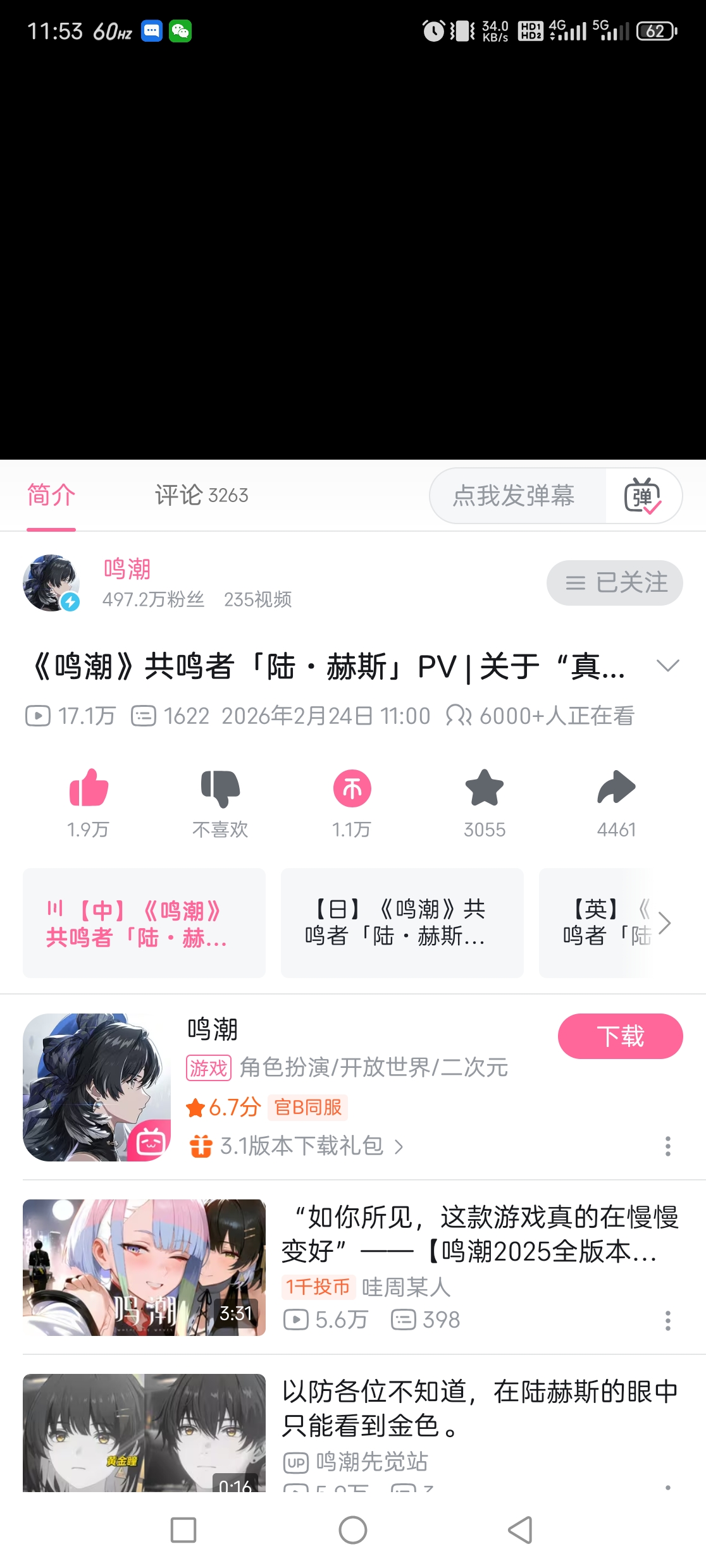Open full episode list chevron

[664, 923]
